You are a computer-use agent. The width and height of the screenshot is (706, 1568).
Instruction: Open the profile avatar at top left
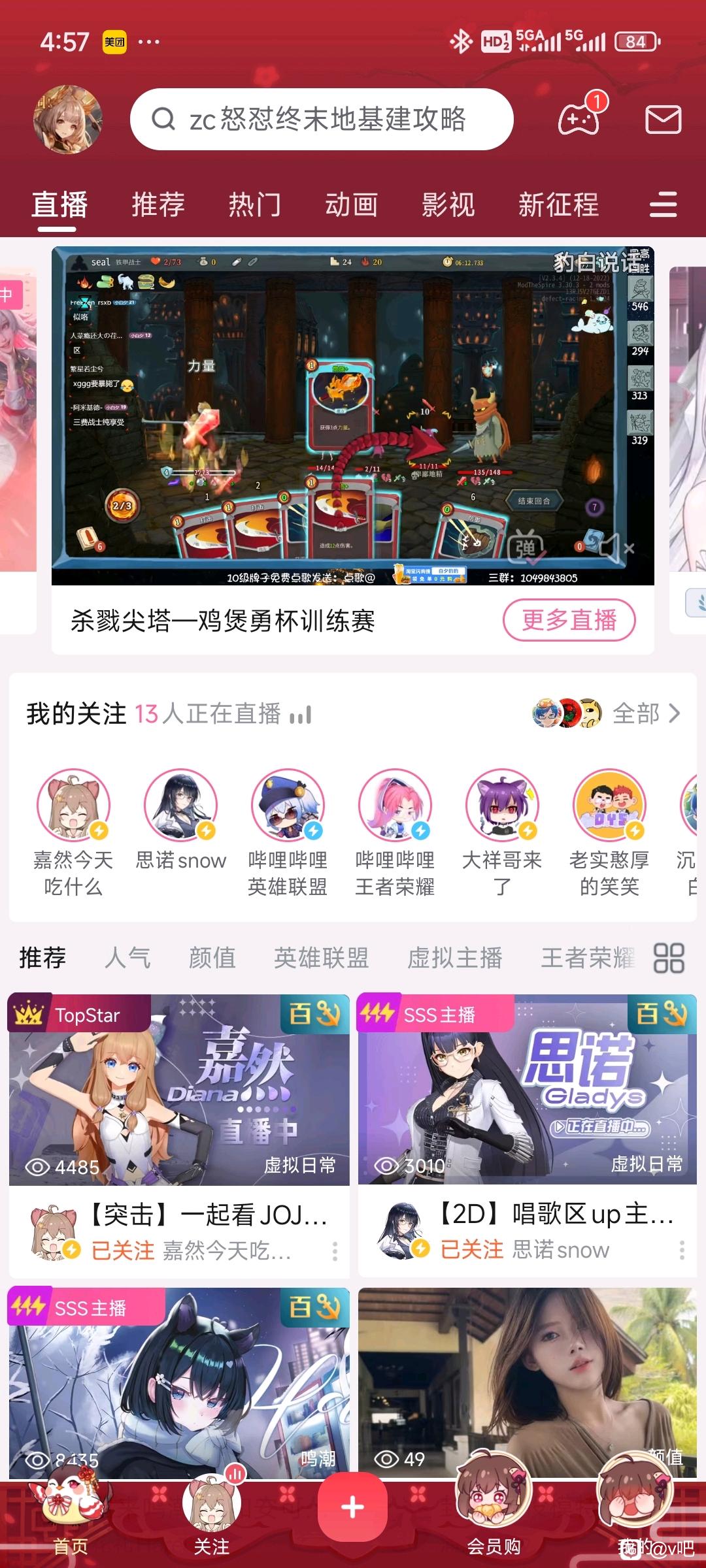[x=68, y=120]
